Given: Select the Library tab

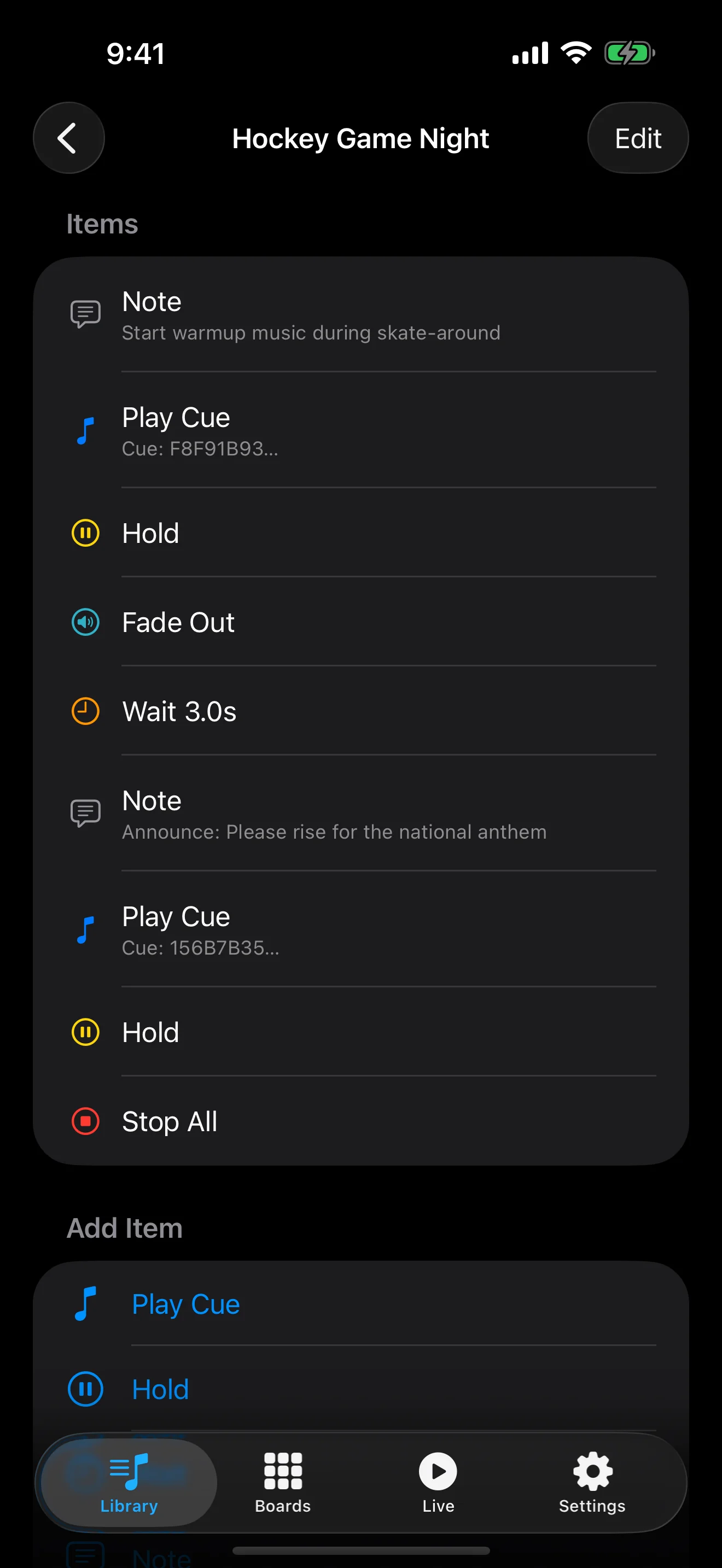Looking at the screenshot, I should 129,1484.
